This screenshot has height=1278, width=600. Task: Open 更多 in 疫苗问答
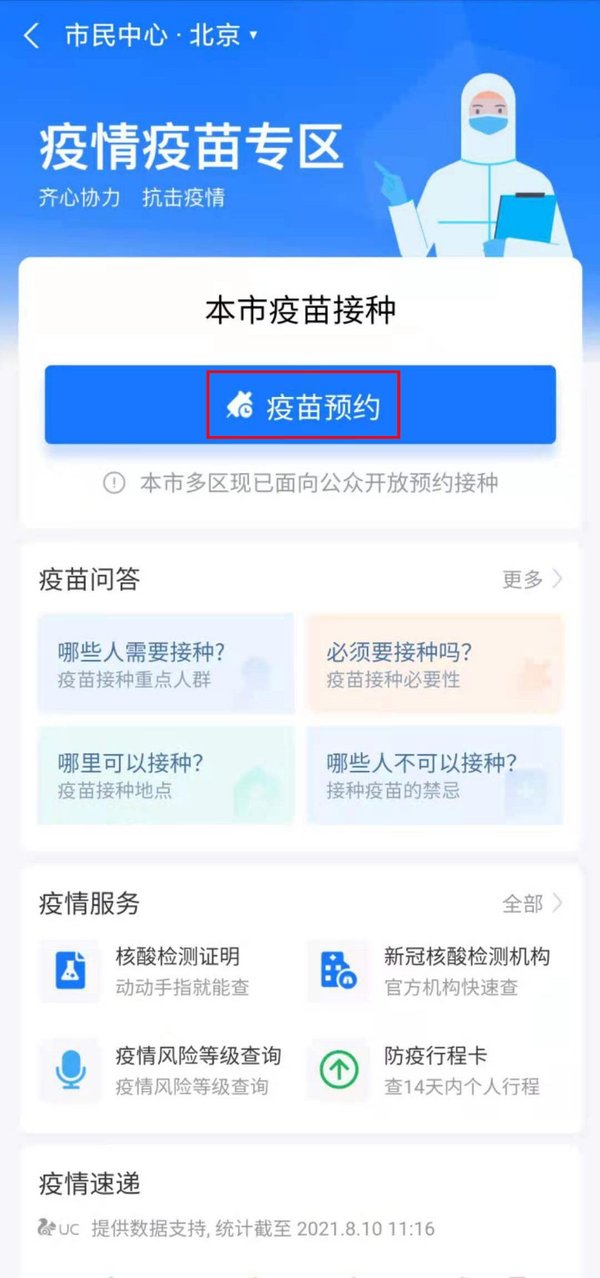tap(532, 579)
